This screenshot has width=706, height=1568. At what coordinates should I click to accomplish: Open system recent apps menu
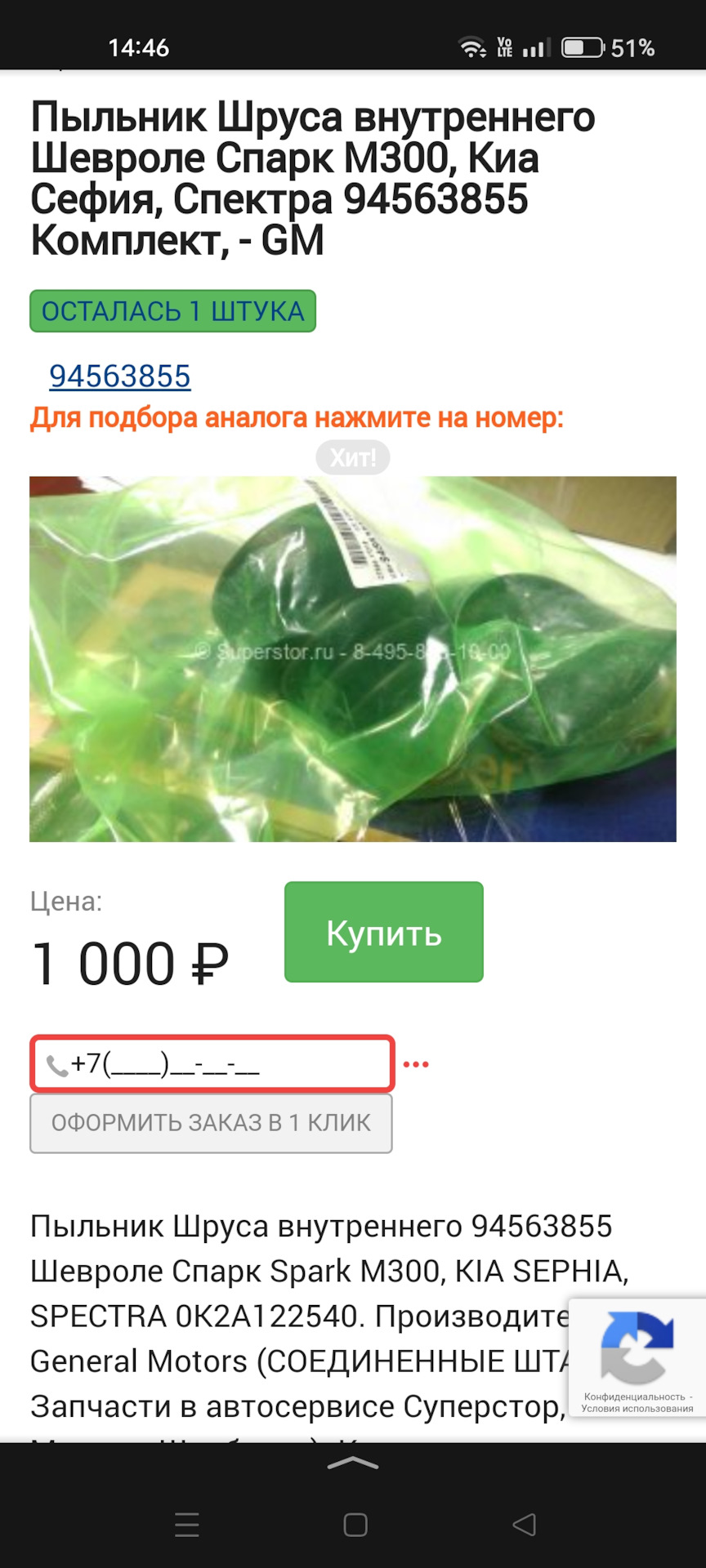pyautogui.click(x=187, y=1525)
